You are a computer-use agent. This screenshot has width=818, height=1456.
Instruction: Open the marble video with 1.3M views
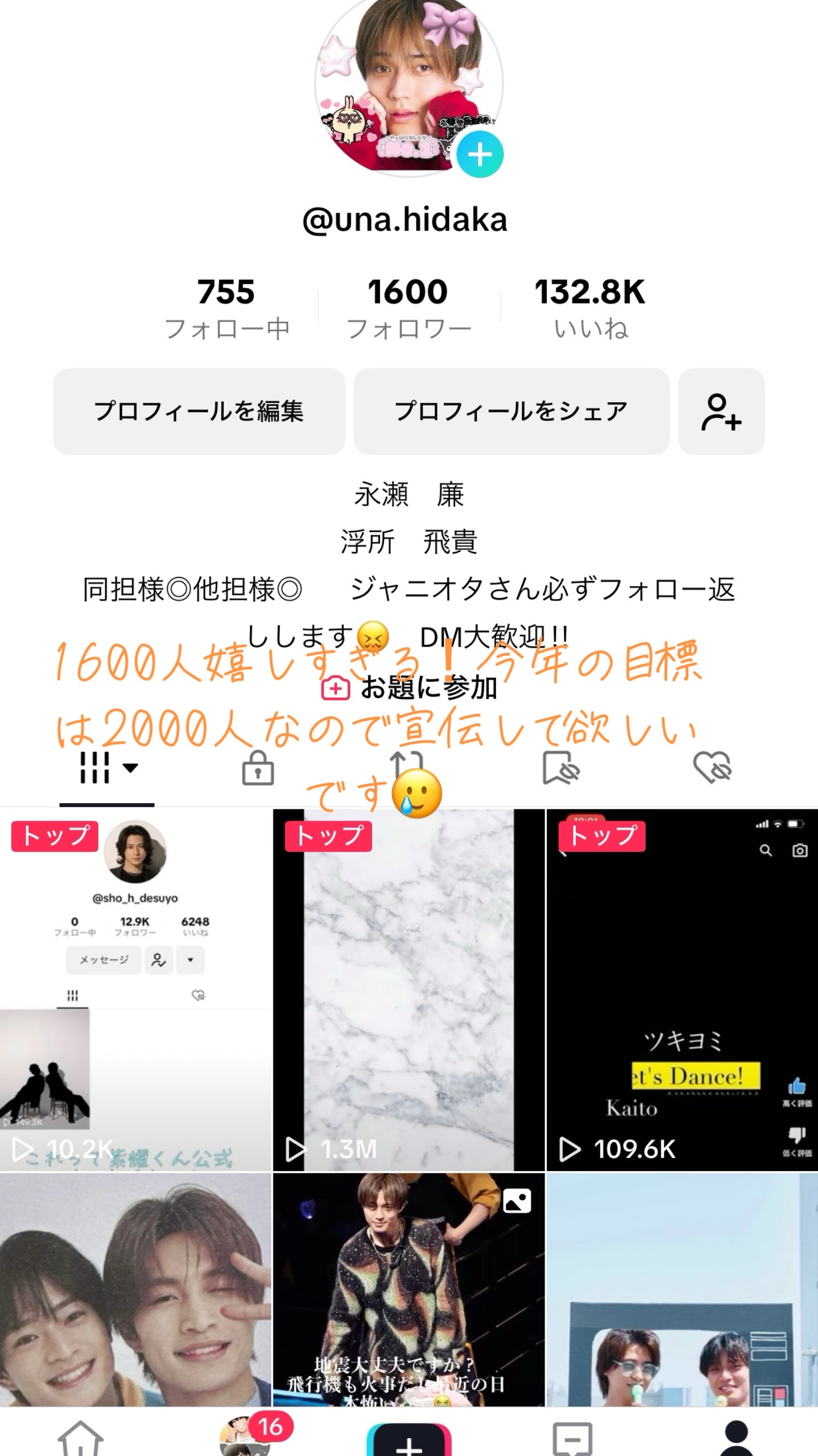click(408, 988)
